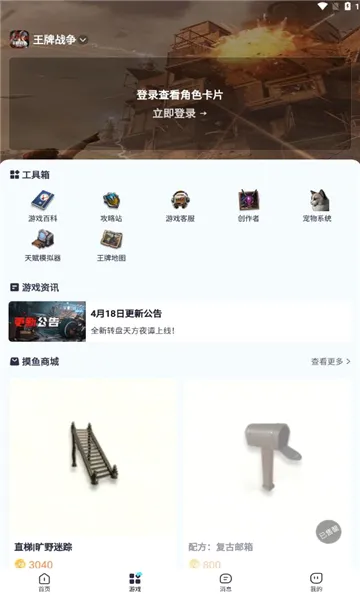Launch the 天赋模拟器 tool
Image resolution: width=360 pixels, height=600 pixels.
tap(42, 246)
